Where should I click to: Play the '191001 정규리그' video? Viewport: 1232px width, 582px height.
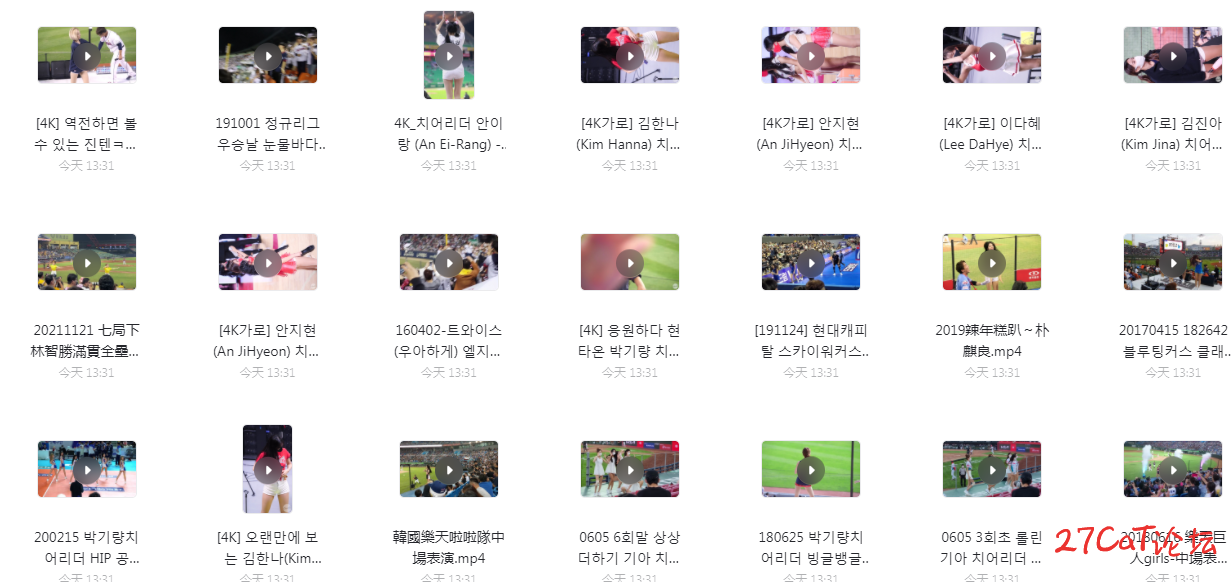(x=268, y=56)
